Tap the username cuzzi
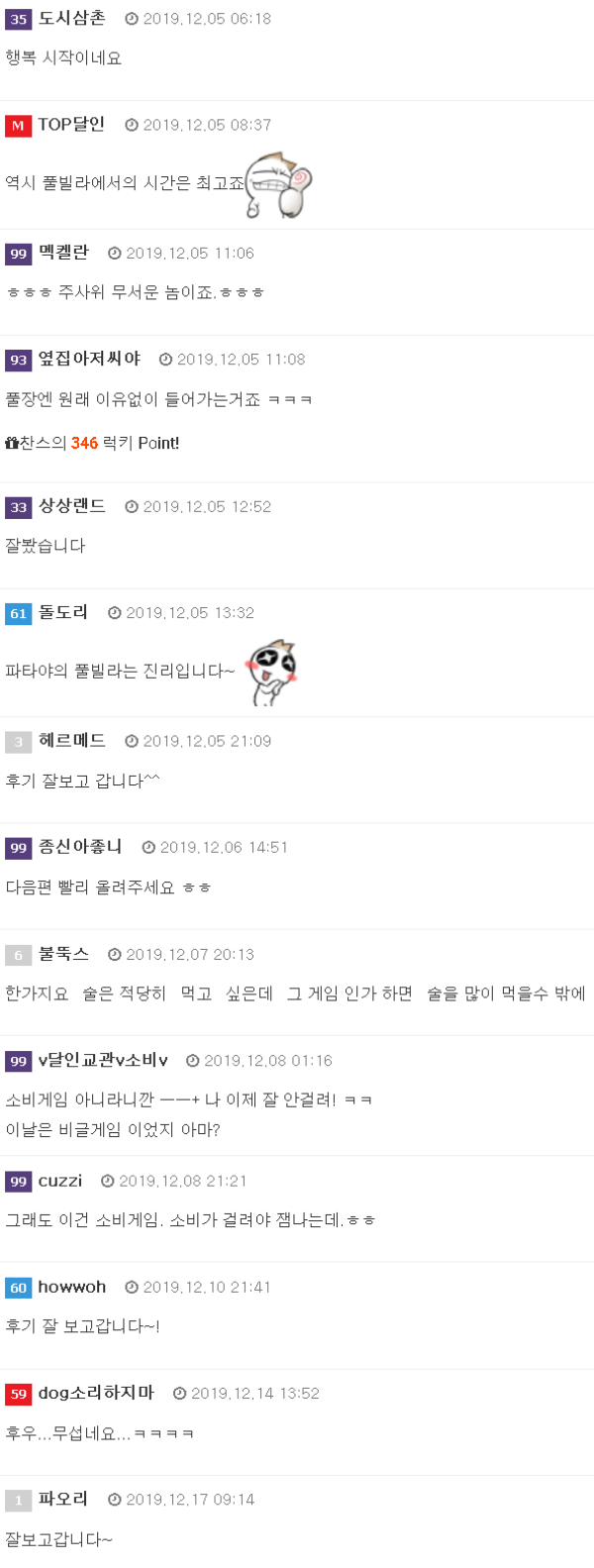Screen dimensions: 594x1568 (60, 1181)
